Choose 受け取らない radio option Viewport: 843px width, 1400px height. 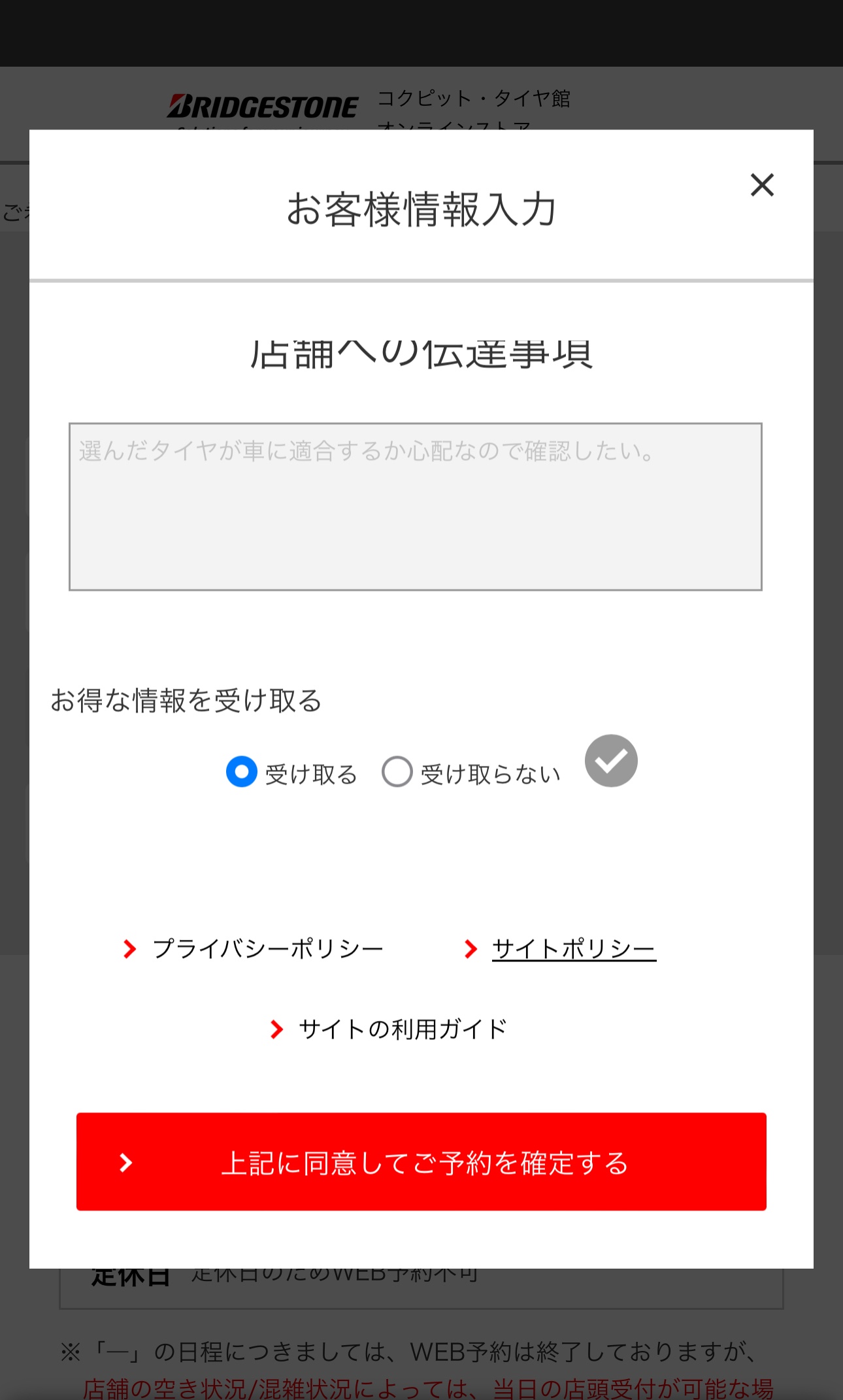pos(397,772)
